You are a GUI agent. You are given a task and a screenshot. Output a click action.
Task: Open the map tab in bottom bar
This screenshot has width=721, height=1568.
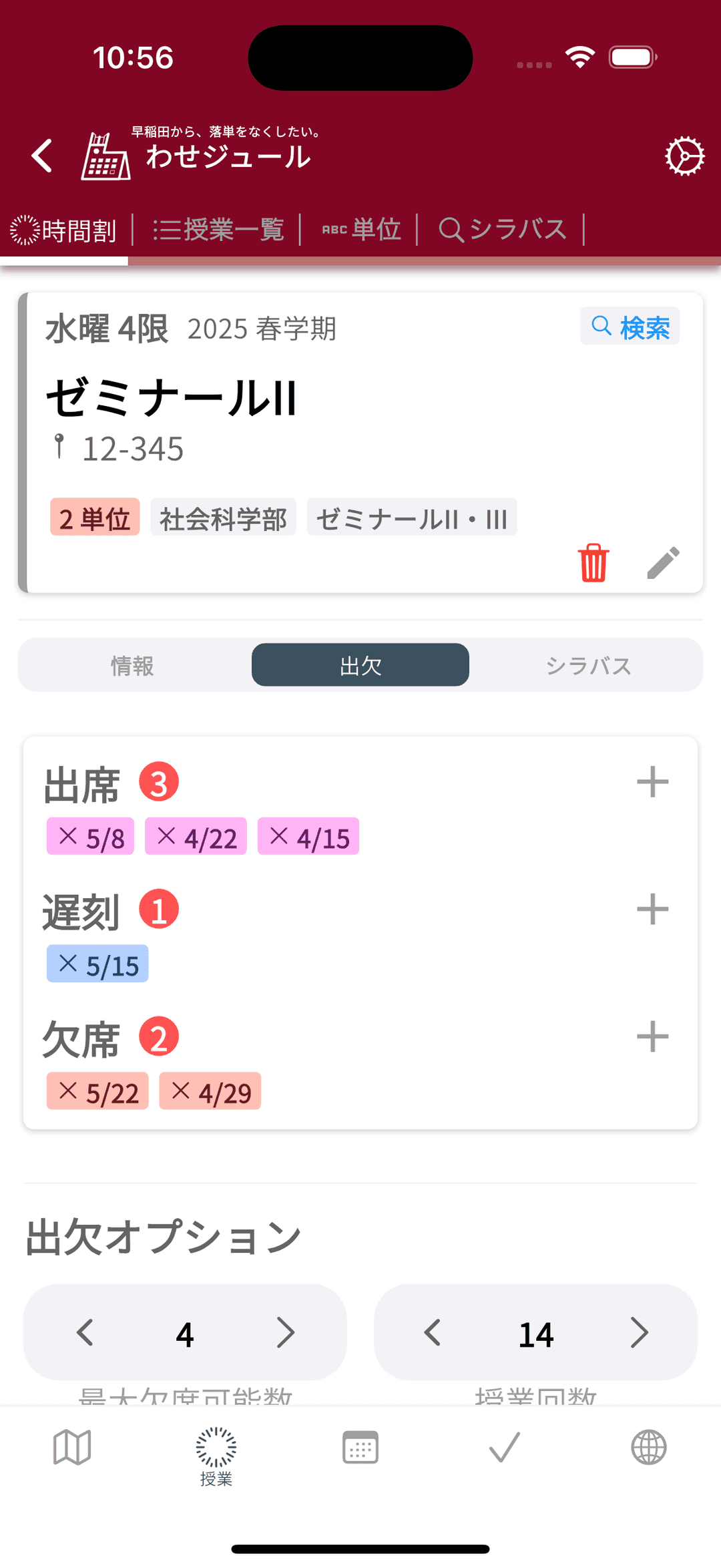[72, 1448]
